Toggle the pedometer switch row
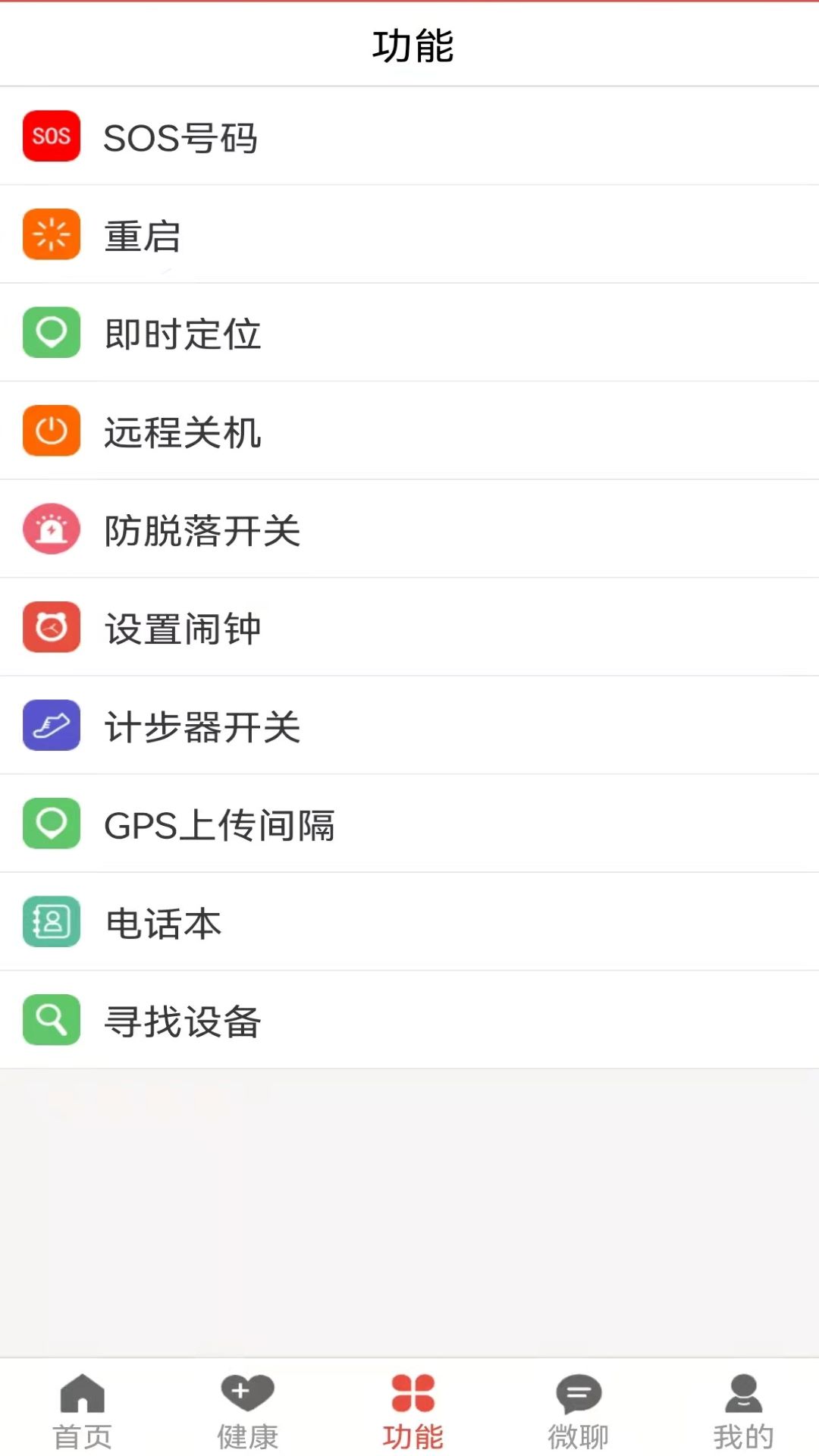The image size is (819, 1456). point(303,726)
